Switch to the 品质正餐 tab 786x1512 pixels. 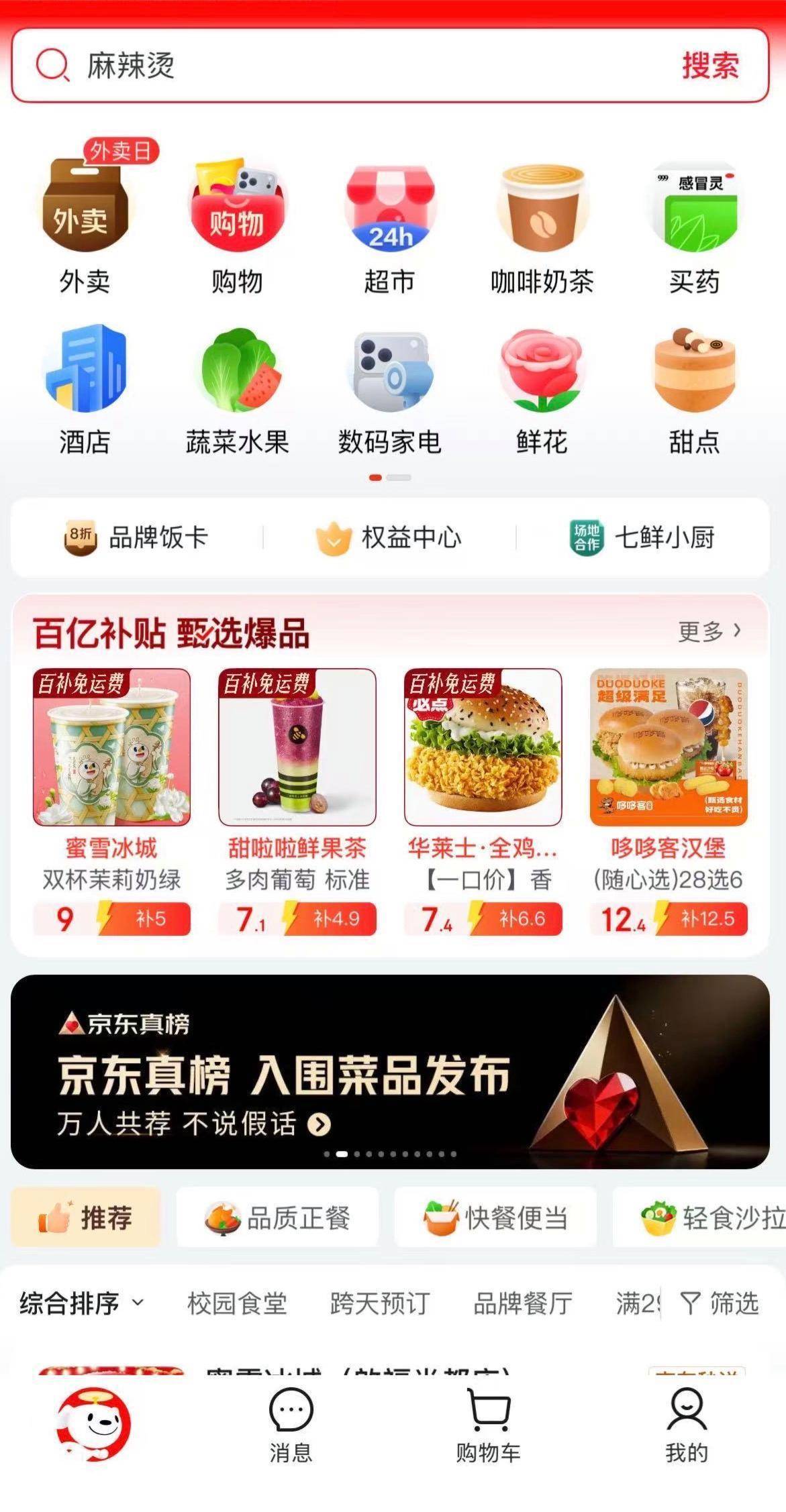point(277,1218)
